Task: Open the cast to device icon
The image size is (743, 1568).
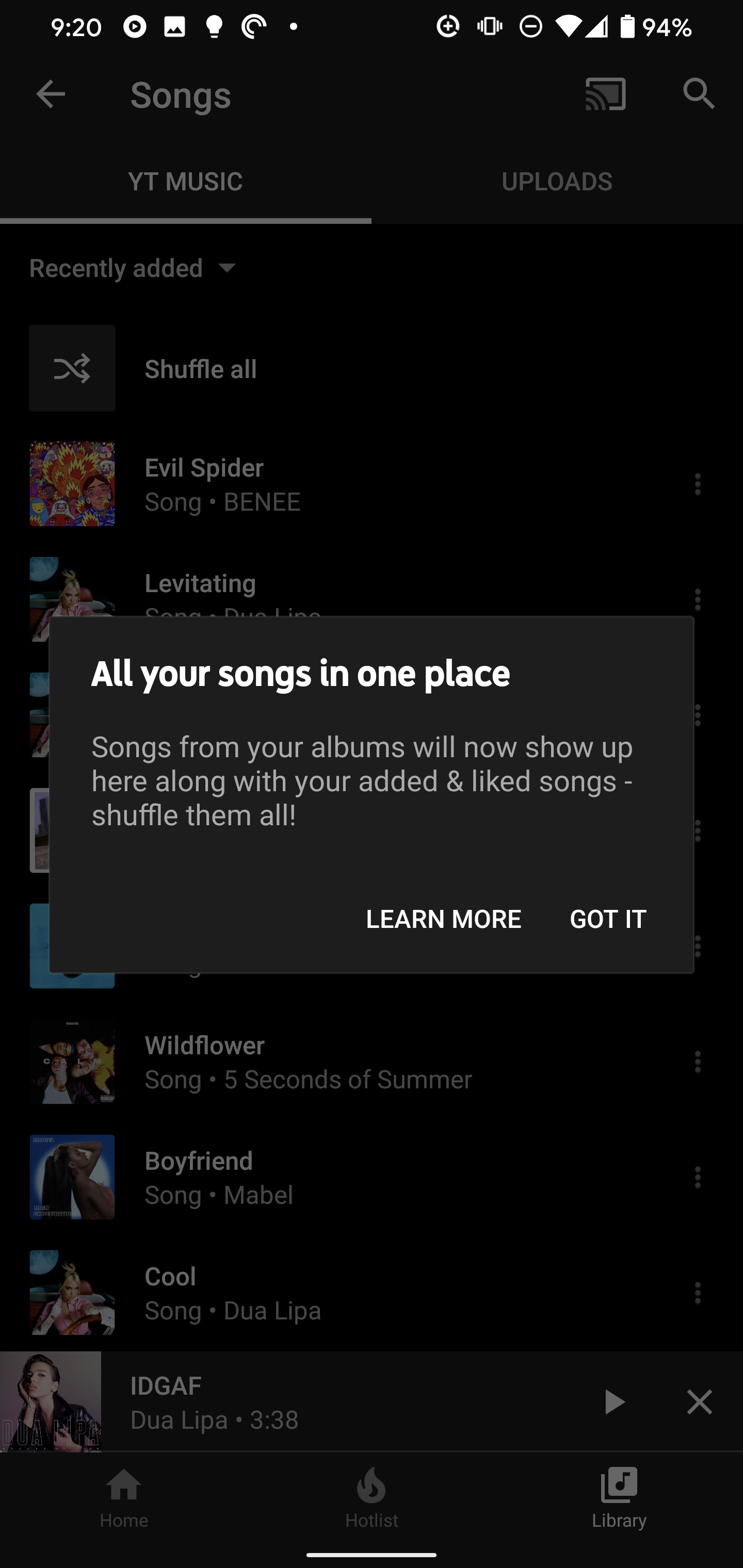Action: coord(605,94)
